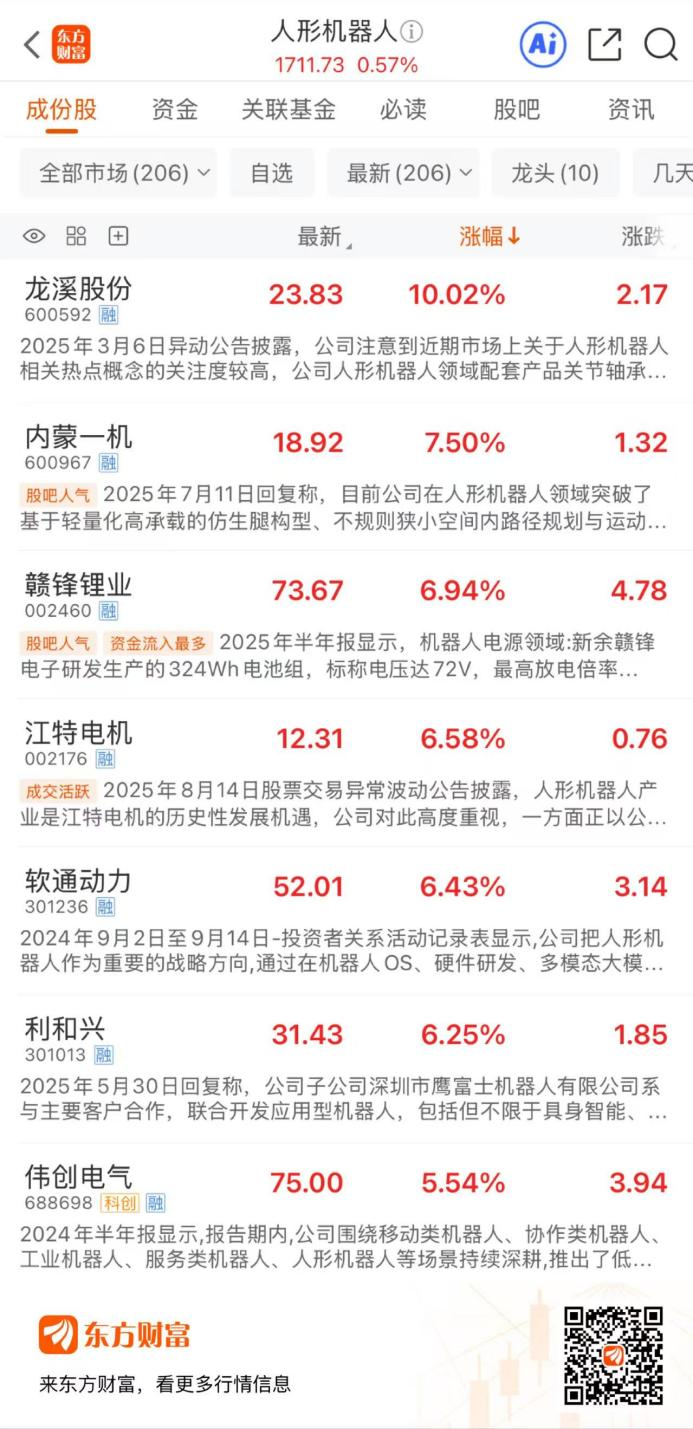This screenshot has height=1429, width=693.
Task: Switch to the 资金 tab
Action: [174, 109]
